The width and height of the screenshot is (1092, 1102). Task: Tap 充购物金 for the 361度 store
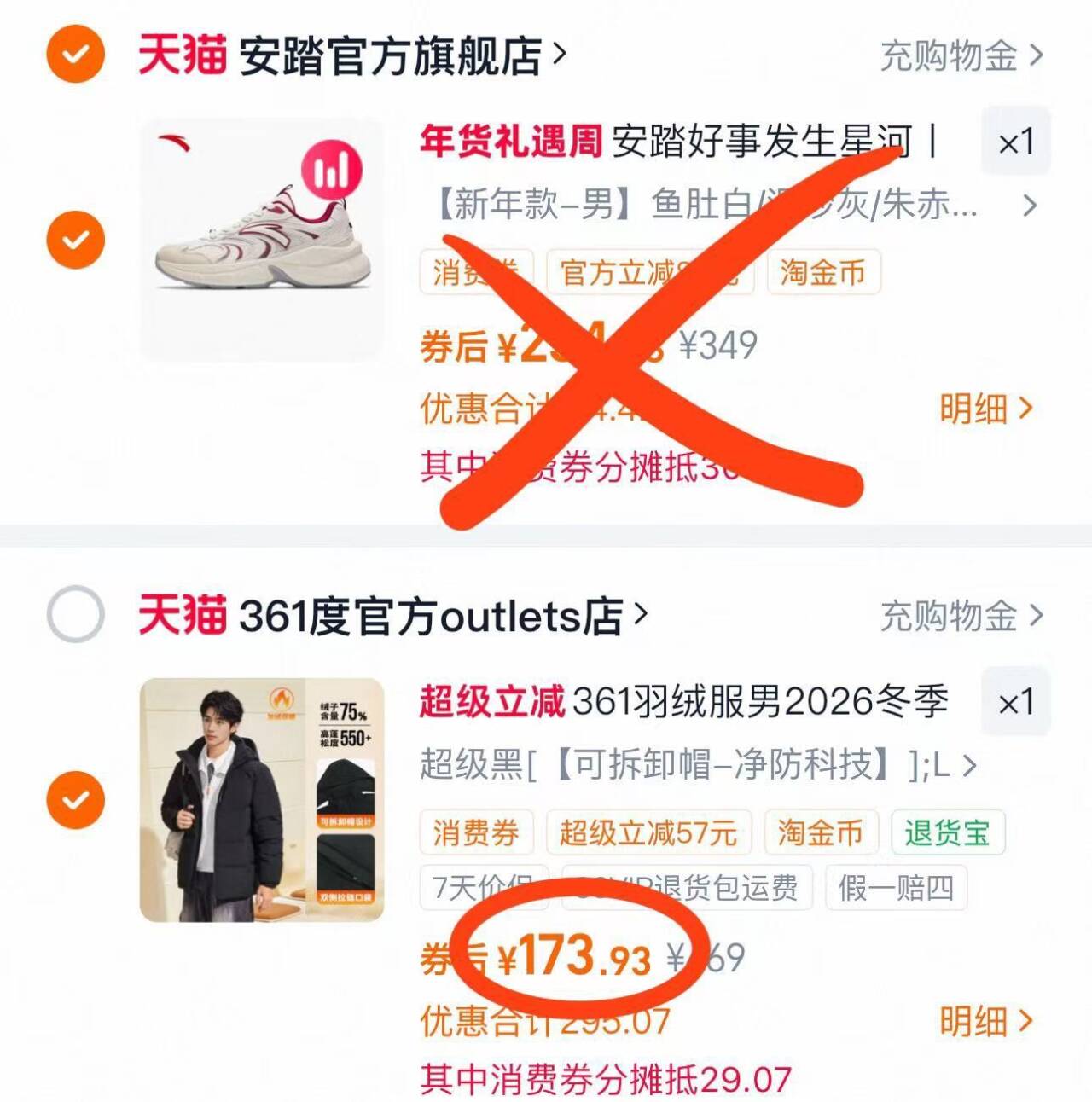pos(961,616)
